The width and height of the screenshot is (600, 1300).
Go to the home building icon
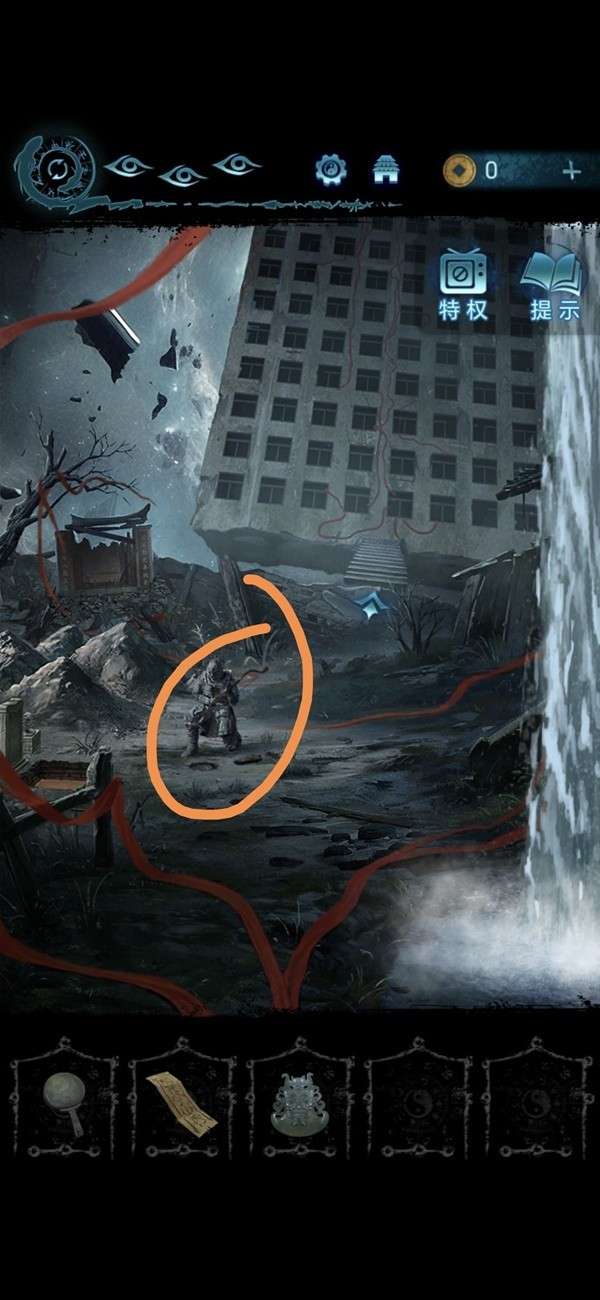385,170
